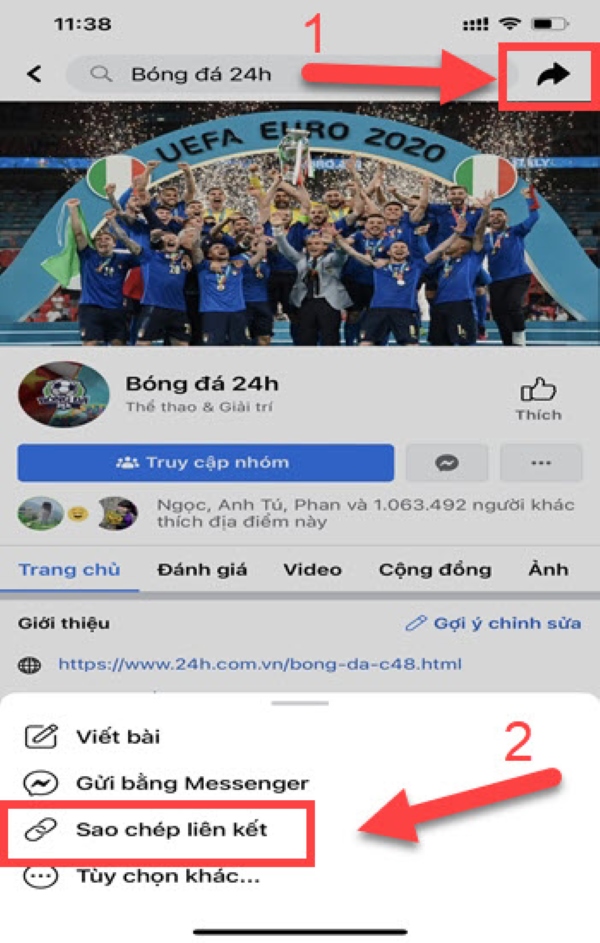
Task: View the Ảnh tab
Action: 548,570
